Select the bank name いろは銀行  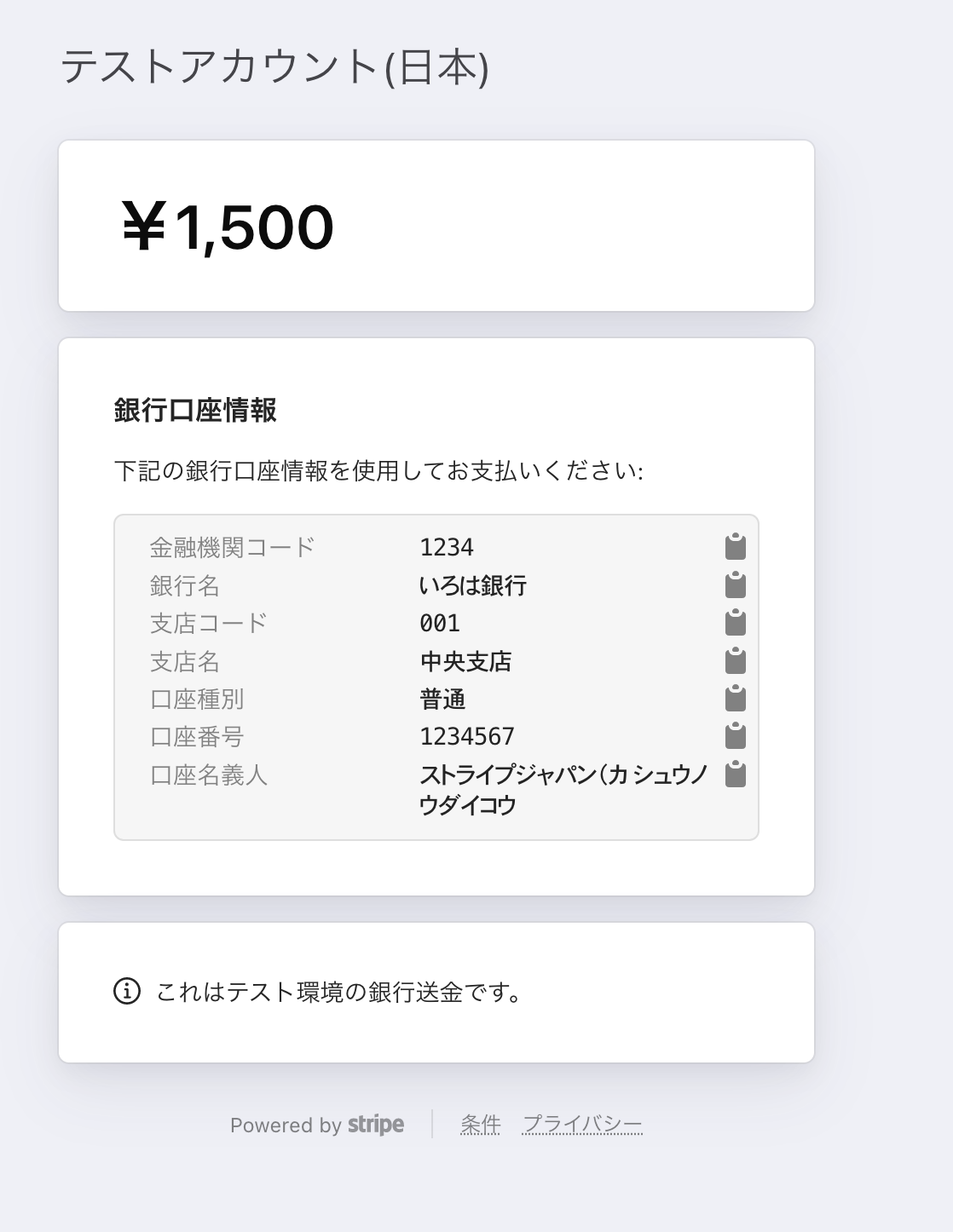pos(473,585)
